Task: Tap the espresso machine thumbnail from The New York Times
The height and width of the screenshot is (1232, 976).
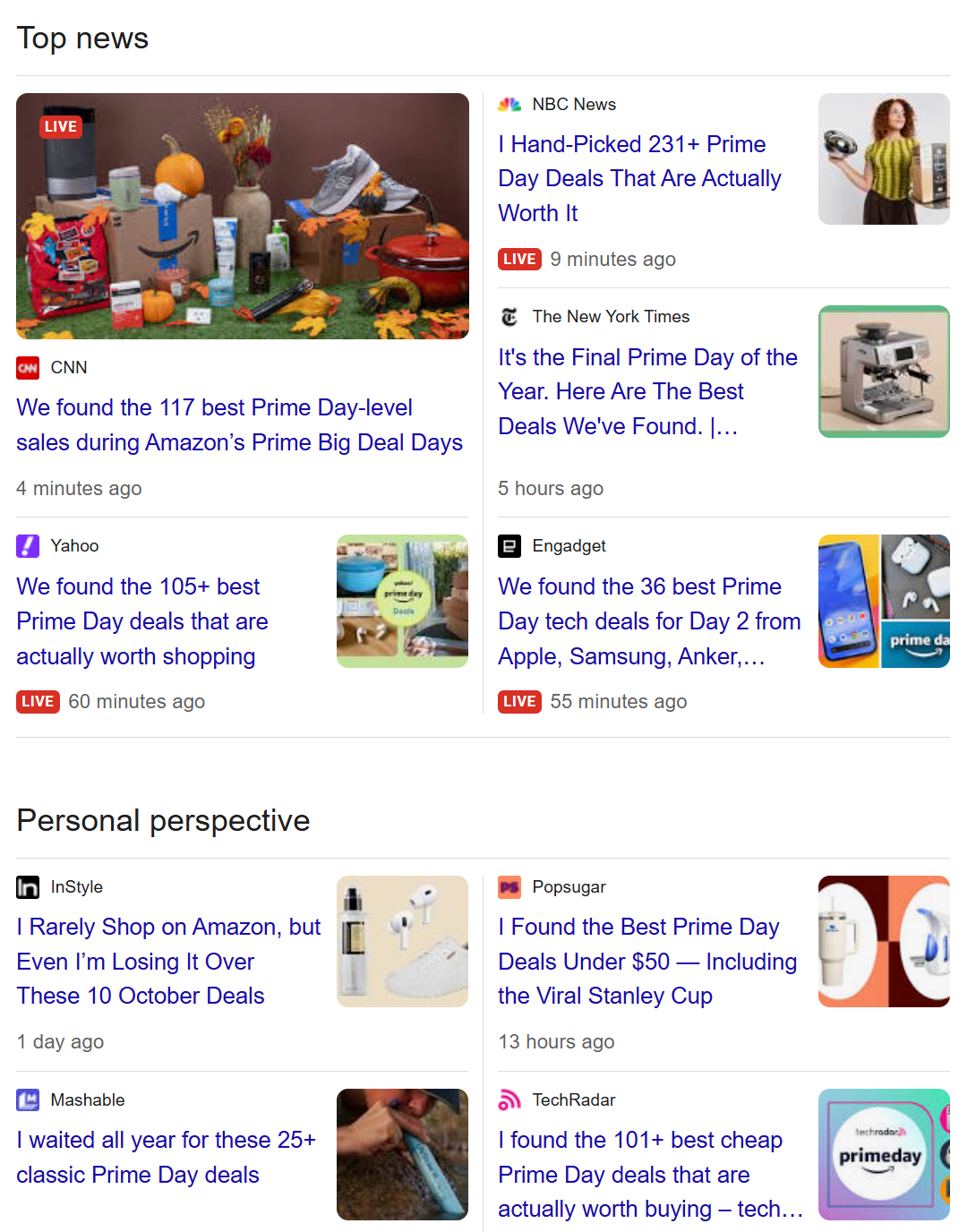Action: (884, 372)
